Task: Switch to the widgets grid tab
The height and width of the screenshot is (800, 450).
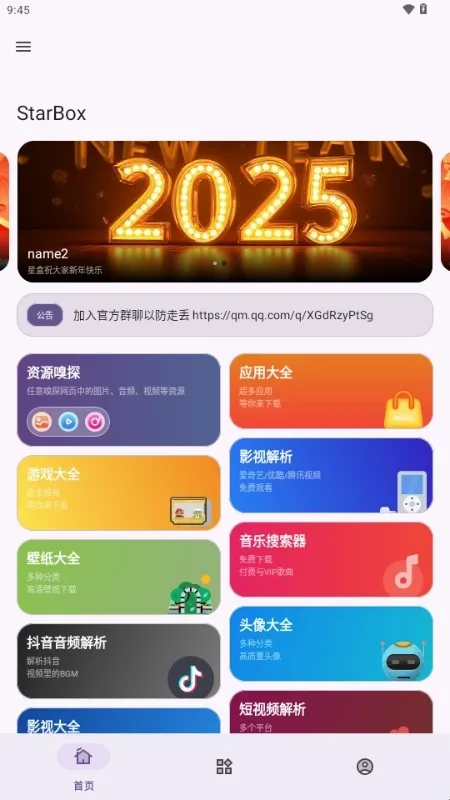Action: point(224,766)
